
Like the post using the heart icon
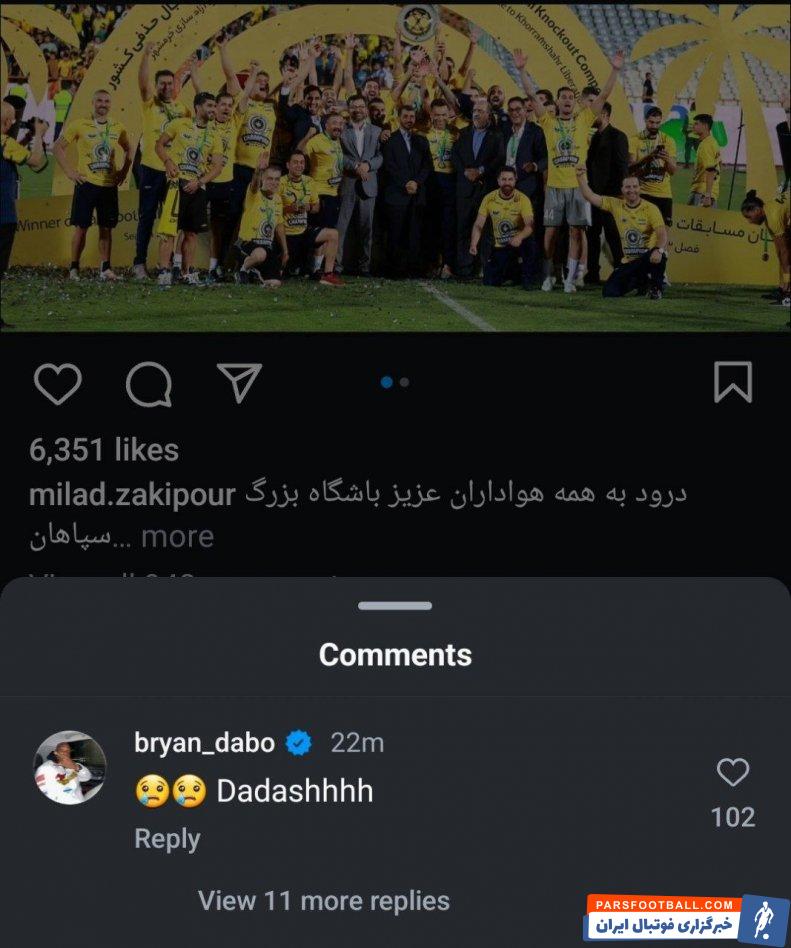tap(58, 384)
